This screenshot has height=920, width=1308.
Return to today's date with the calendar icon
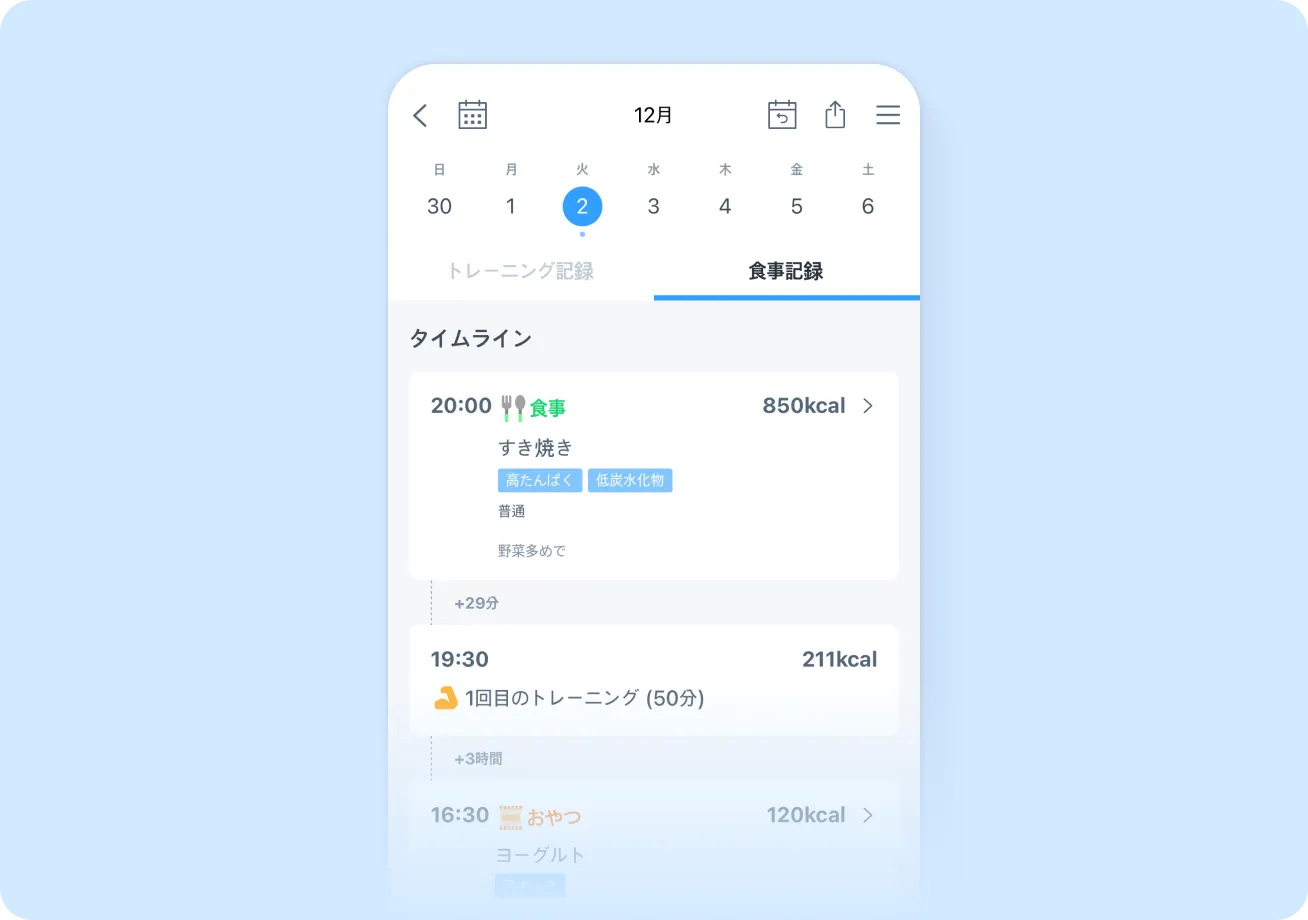782,115
